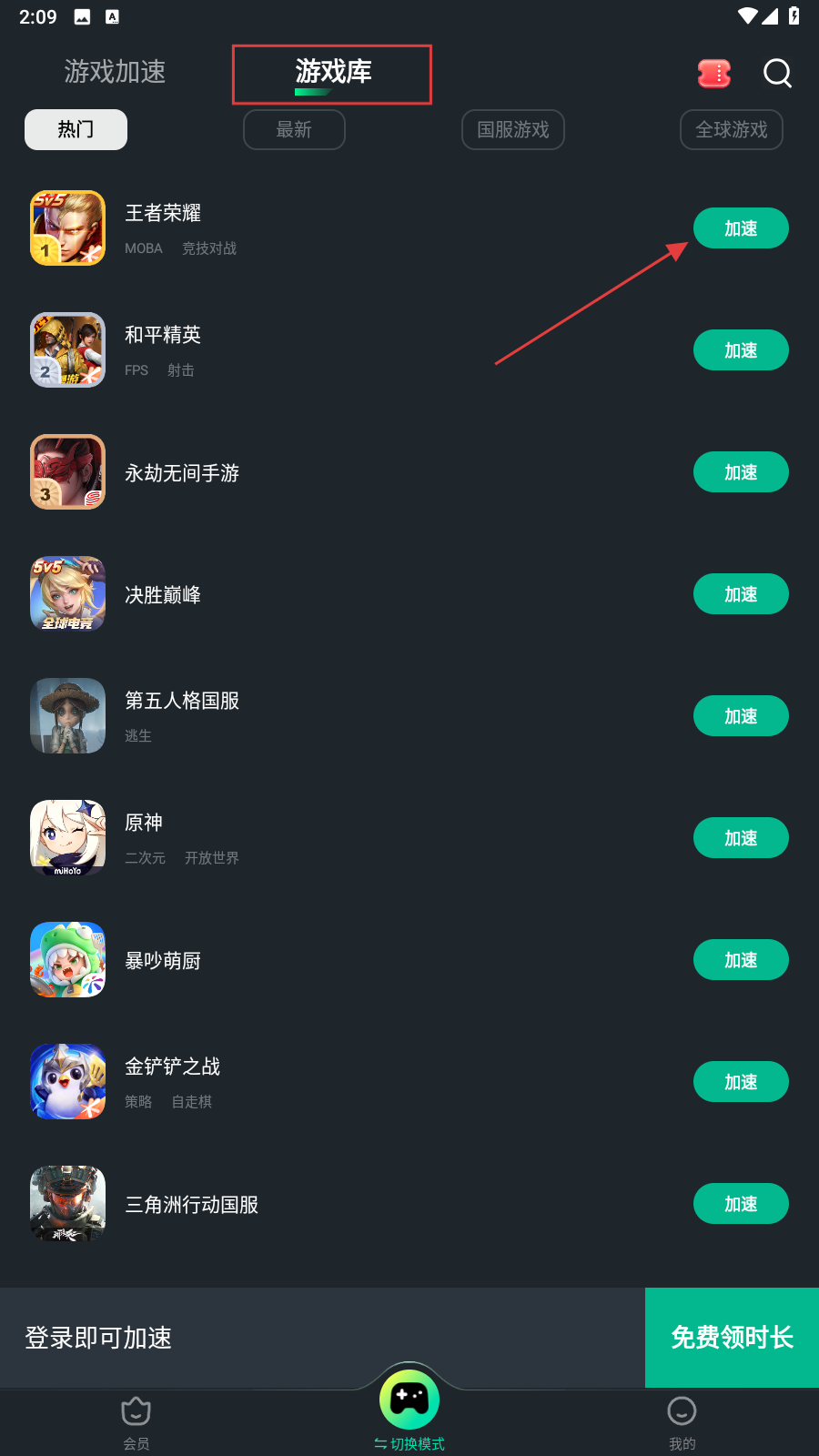Go to the 我的 tab

coord(682,1421)
